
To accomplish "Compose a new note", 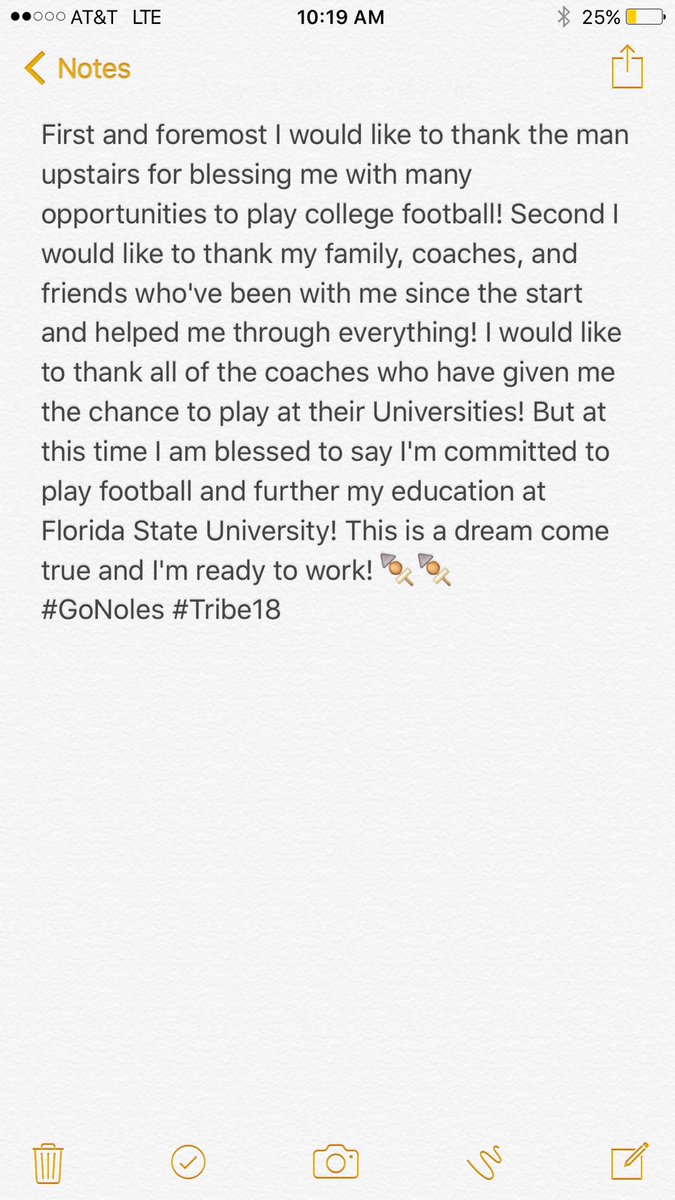I will point(630,1161).
